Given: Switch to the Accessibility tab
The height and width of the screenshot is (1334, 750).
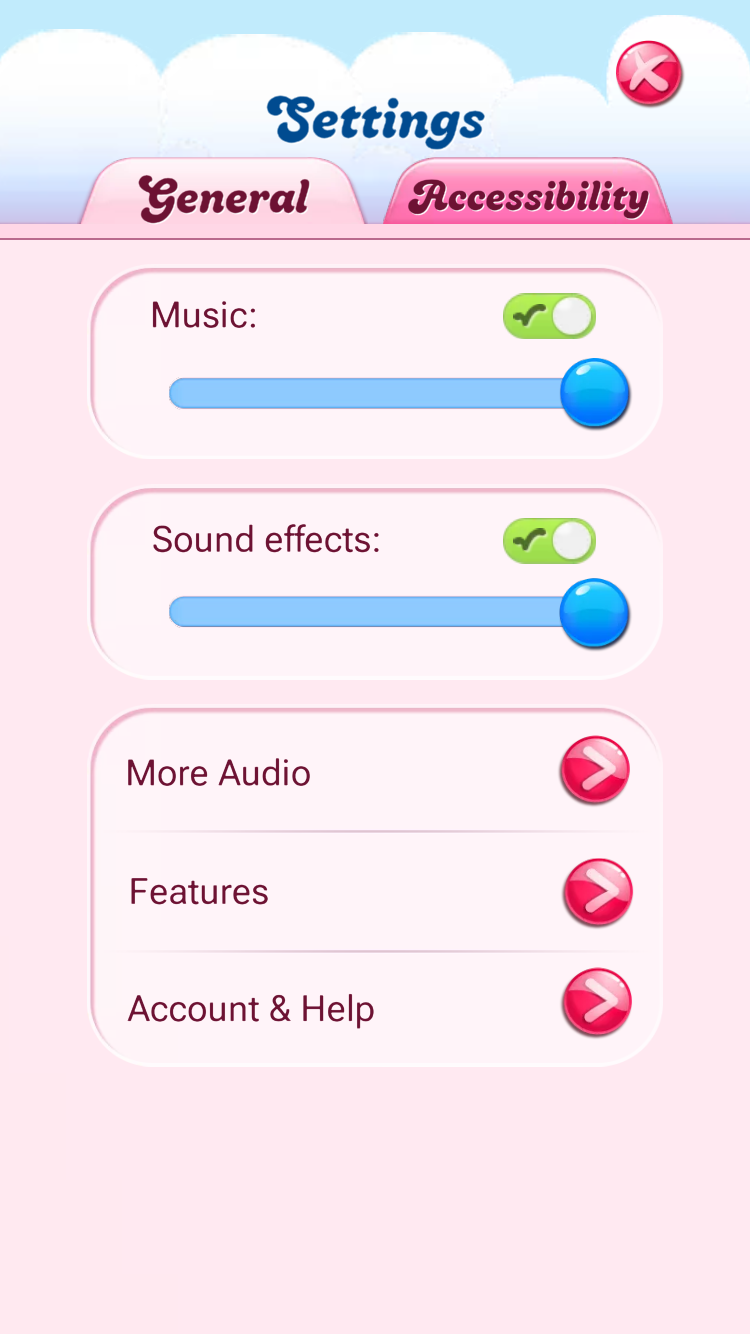Looking at the screenshot, I should coord(528,196).
